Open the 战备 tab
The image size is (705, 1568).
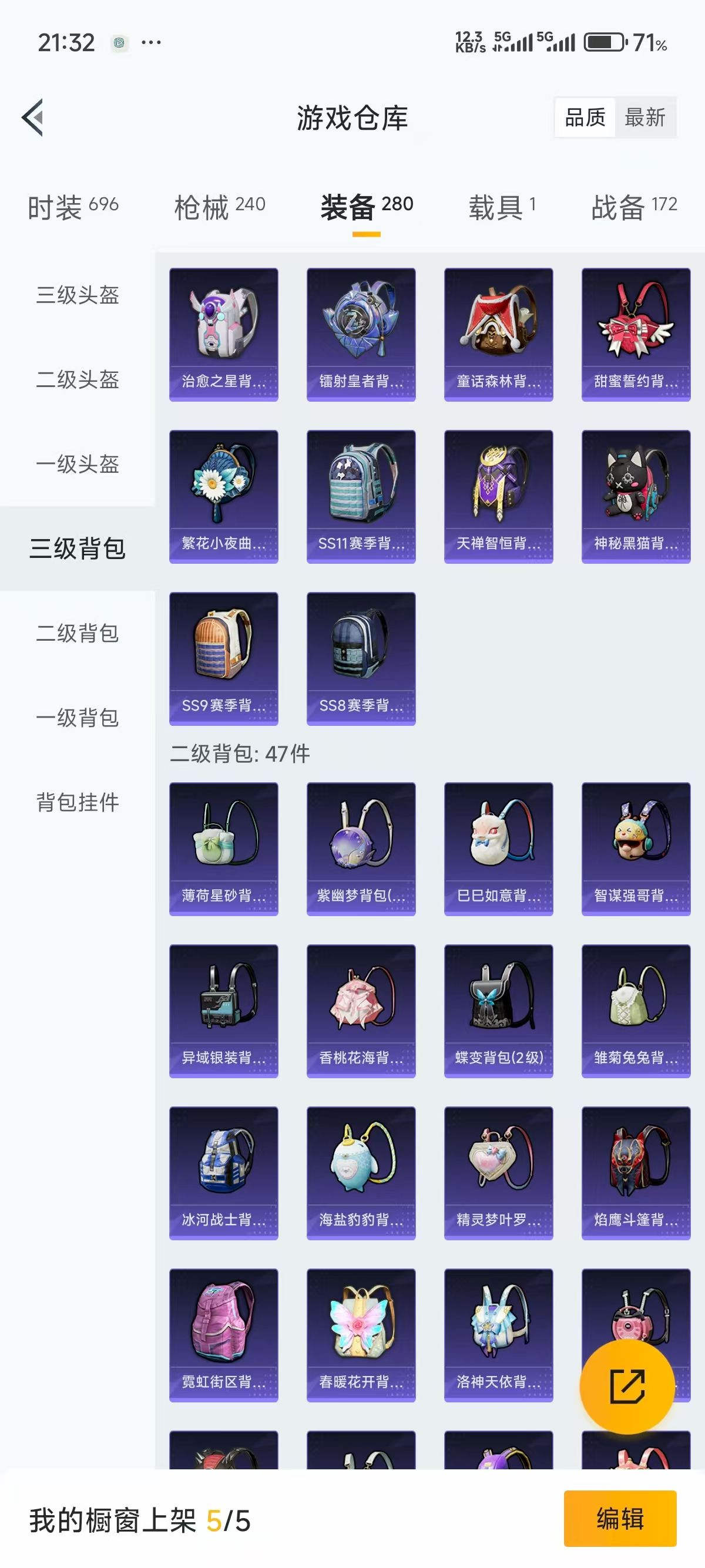tap(634, 207)
